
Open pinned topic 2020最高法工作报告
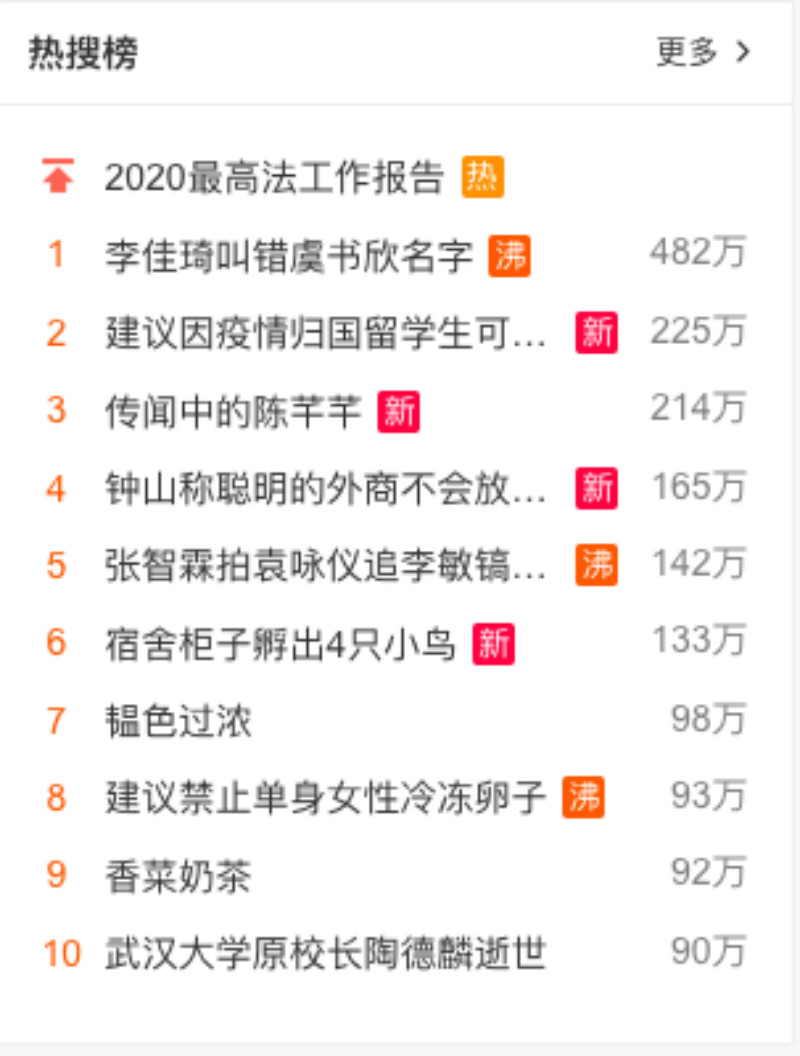tap(273, 179)
